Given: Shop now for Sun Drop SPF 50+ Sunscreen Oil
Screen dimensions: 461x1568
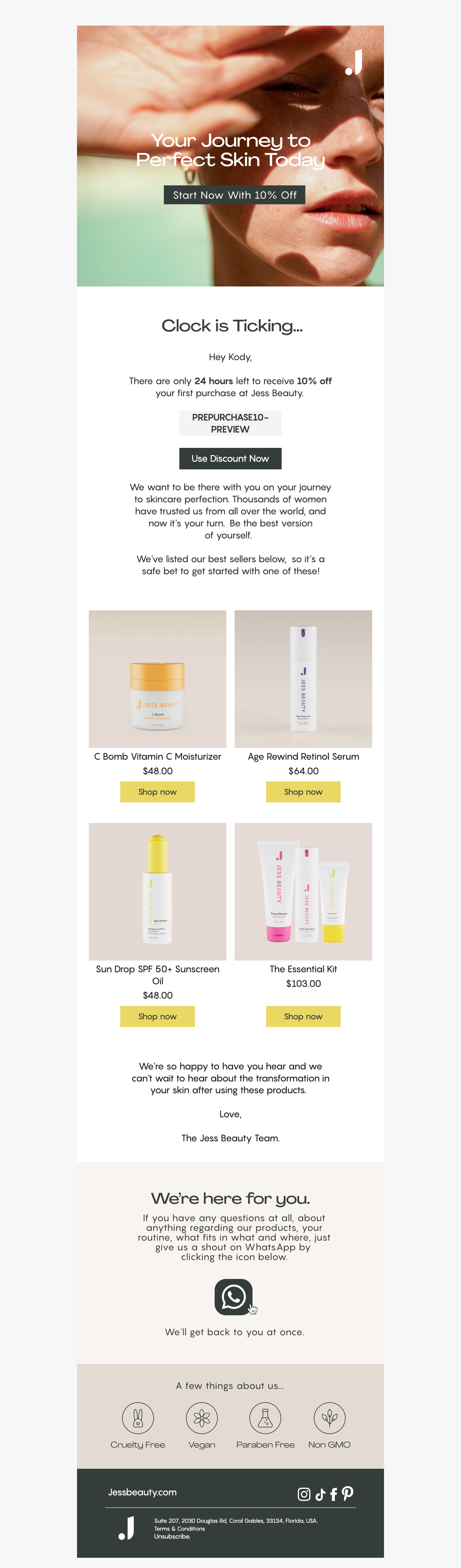Looking at the screenshot, I should click(x=157, y=1017).
